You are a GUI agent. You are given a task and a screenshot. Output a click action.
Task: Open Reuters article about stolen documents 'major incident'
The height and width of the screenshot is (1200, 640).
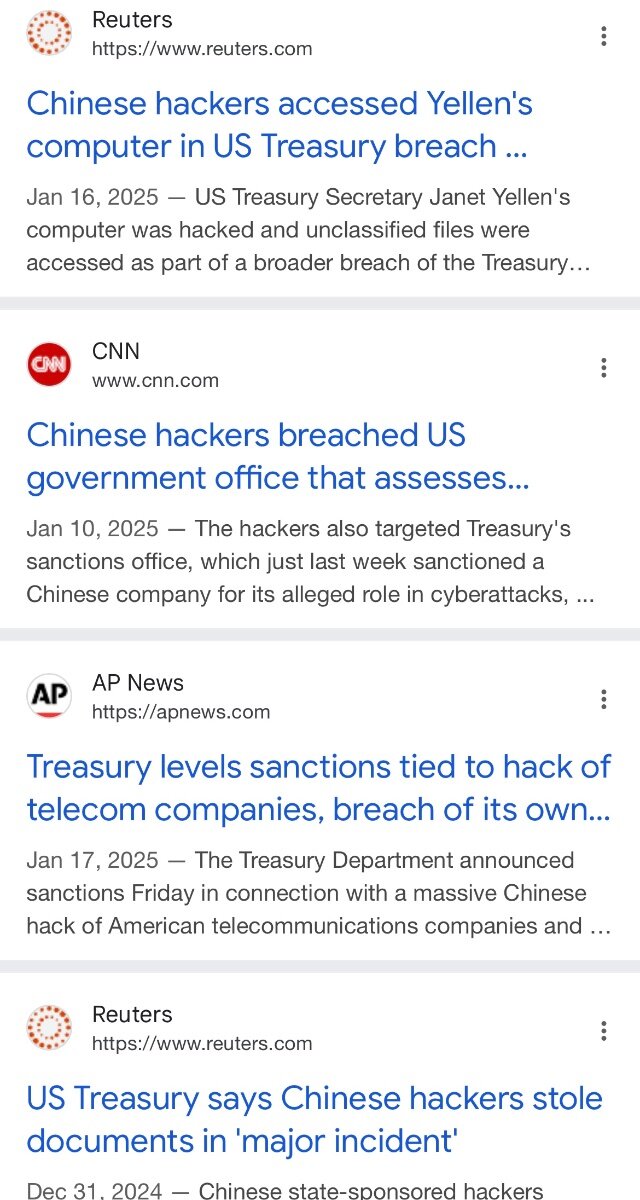point(314,1120)
